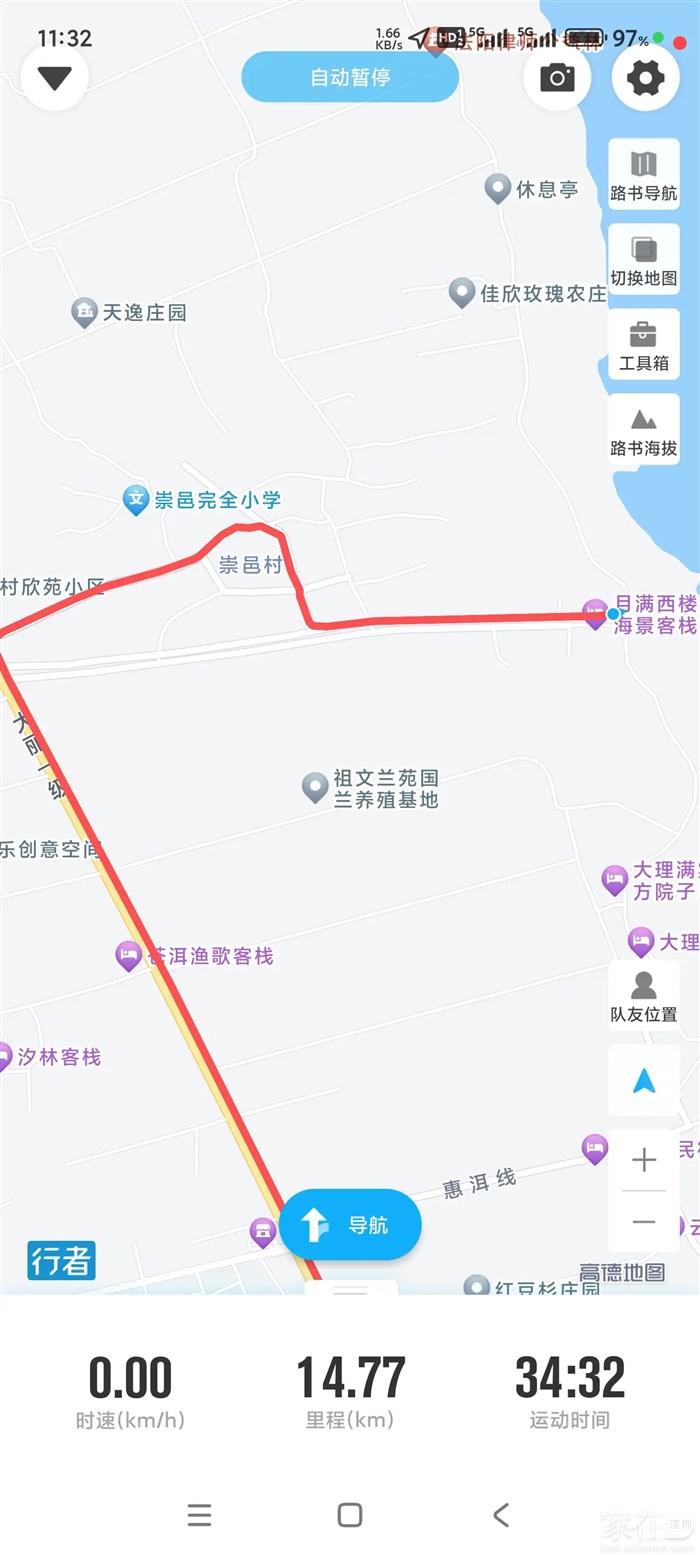The height and width of the screenshot is (1555, 700).
Task: Open the 工具箱 toolbox
Action: (x=644, y=345)
